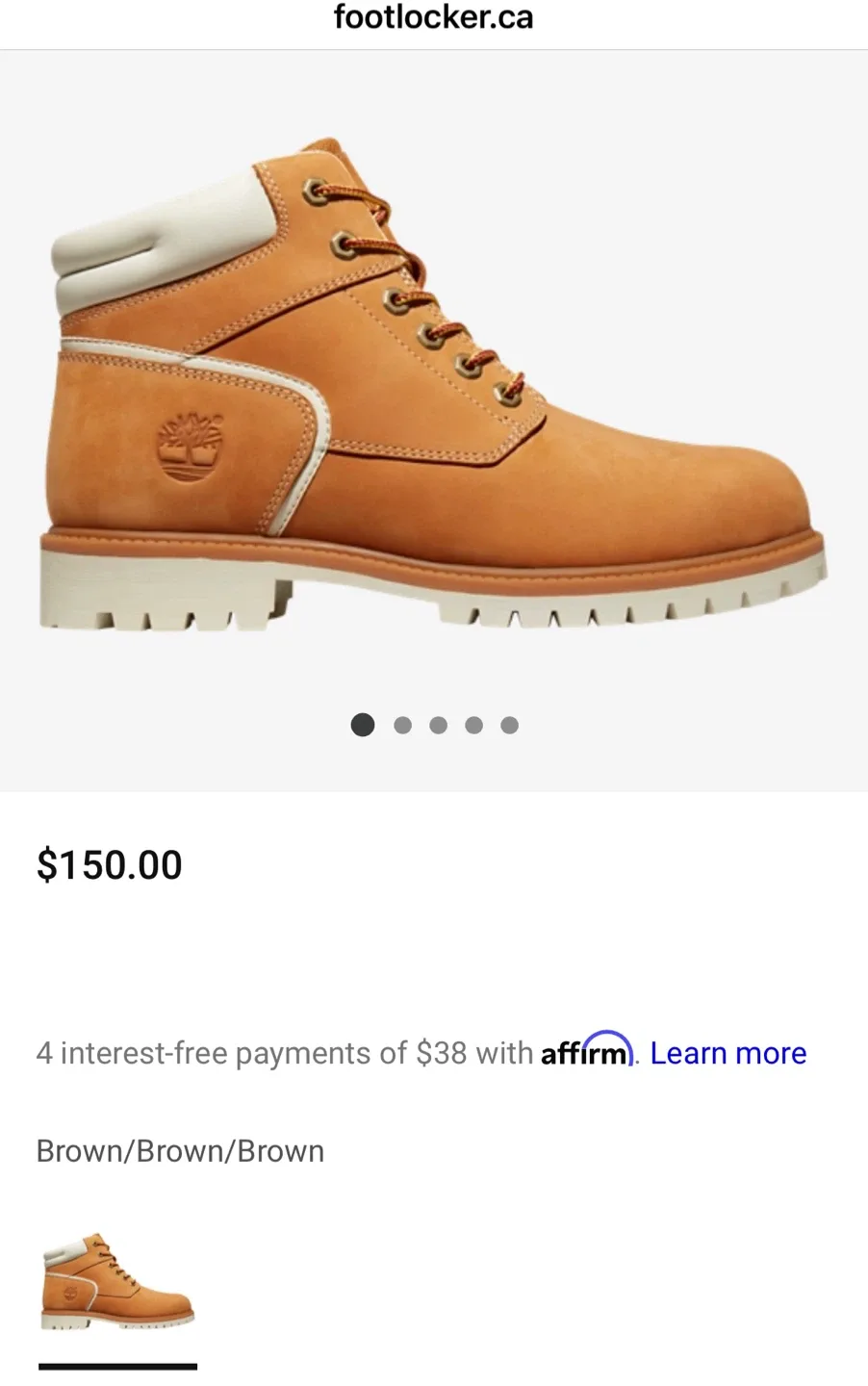
Task: Switch to the last gallery image
Action: tap(509, 725)
